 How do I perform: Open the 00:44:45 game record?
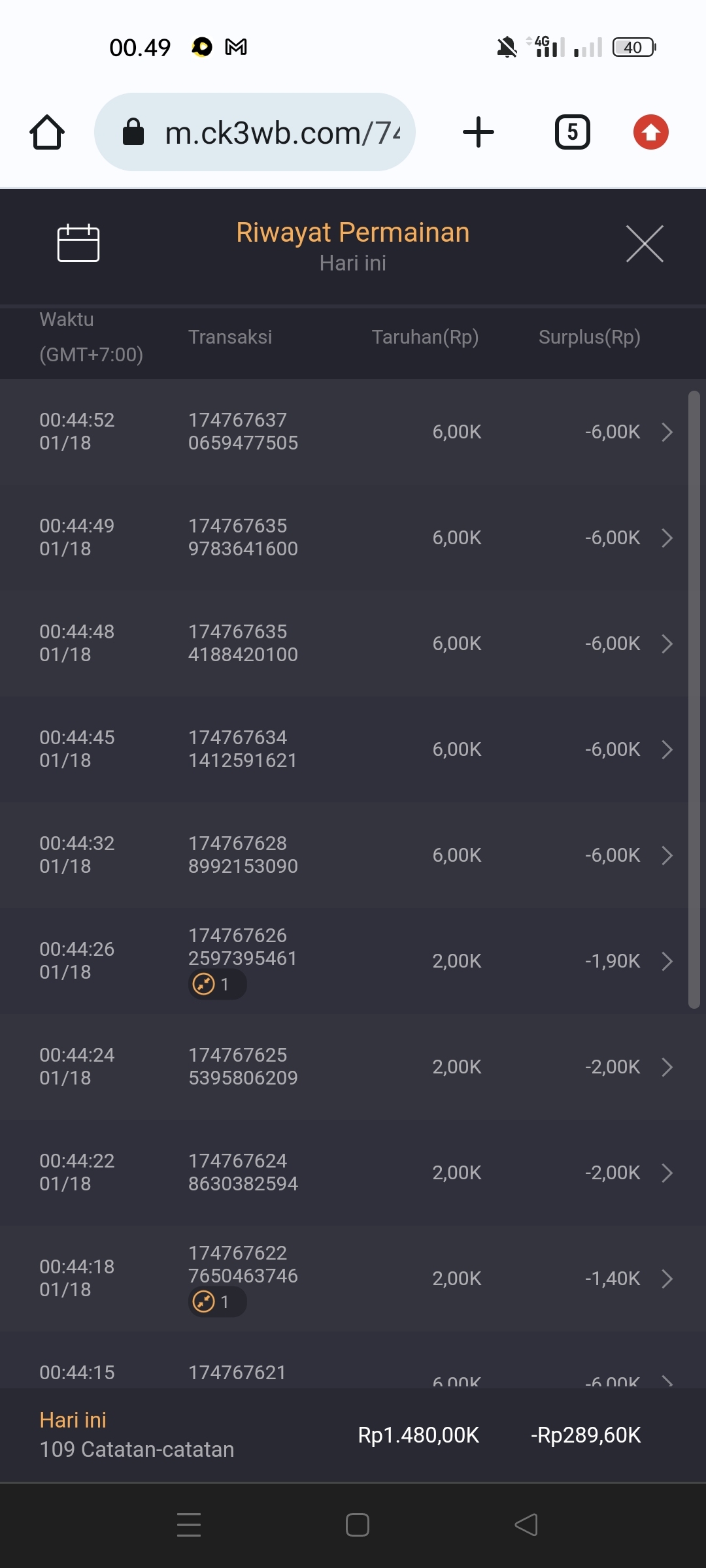click(x=666, y=749)
